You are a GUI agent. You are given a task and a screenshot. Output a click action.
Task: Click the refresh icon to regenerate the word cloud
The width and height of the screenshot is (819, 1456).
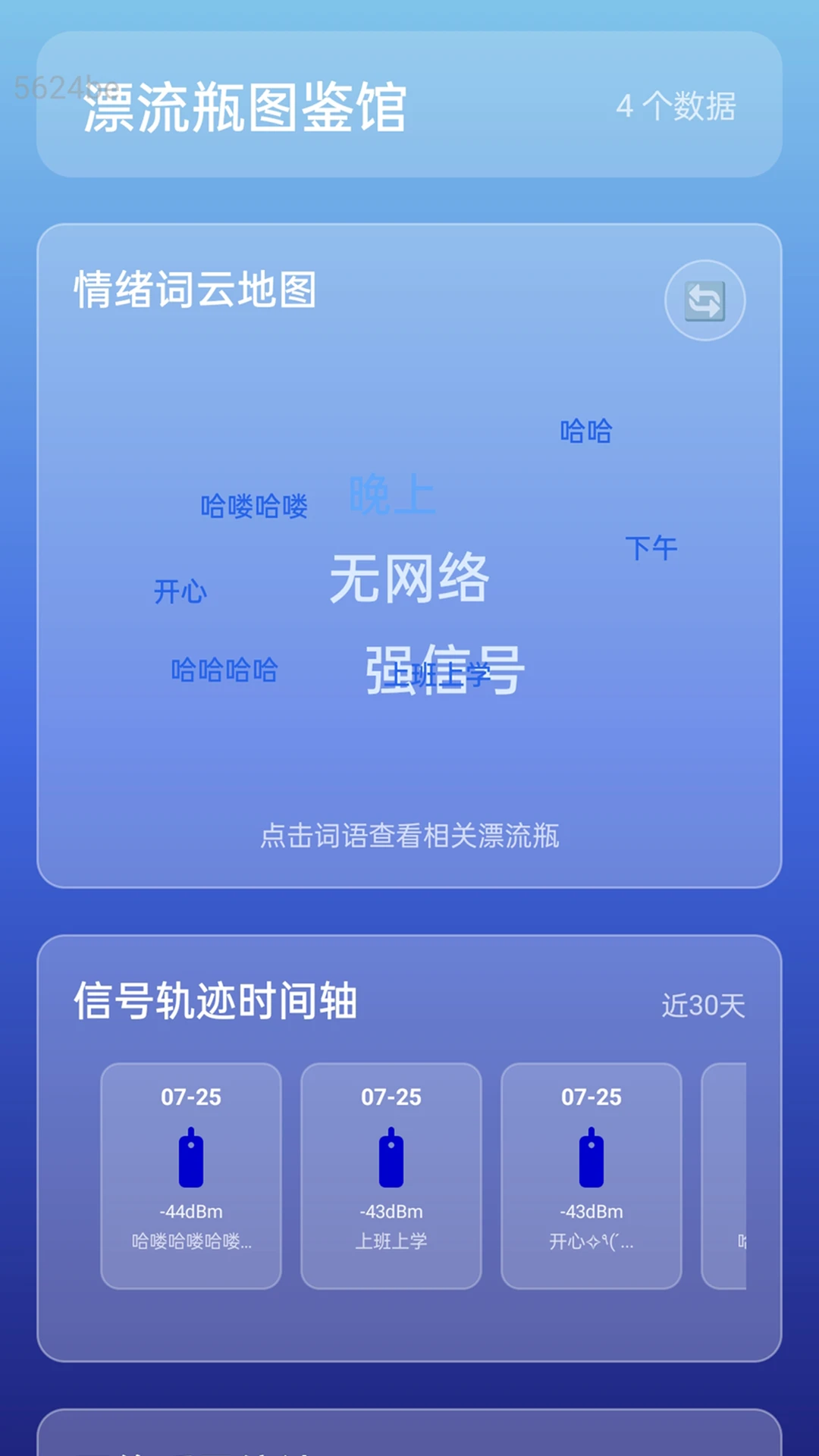click(704, 300)
